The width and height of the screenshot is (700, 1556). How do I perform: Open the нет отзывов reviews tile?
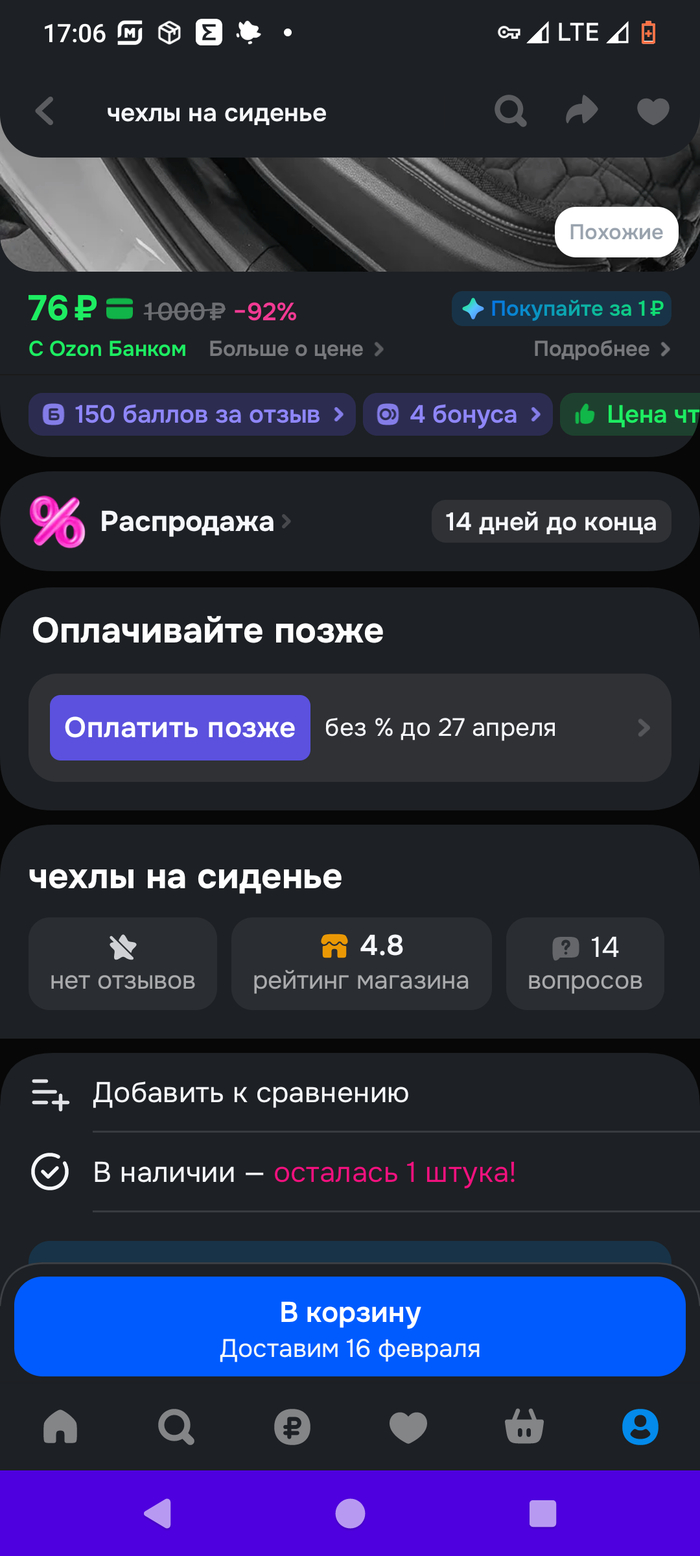click(x=123, y=963)
